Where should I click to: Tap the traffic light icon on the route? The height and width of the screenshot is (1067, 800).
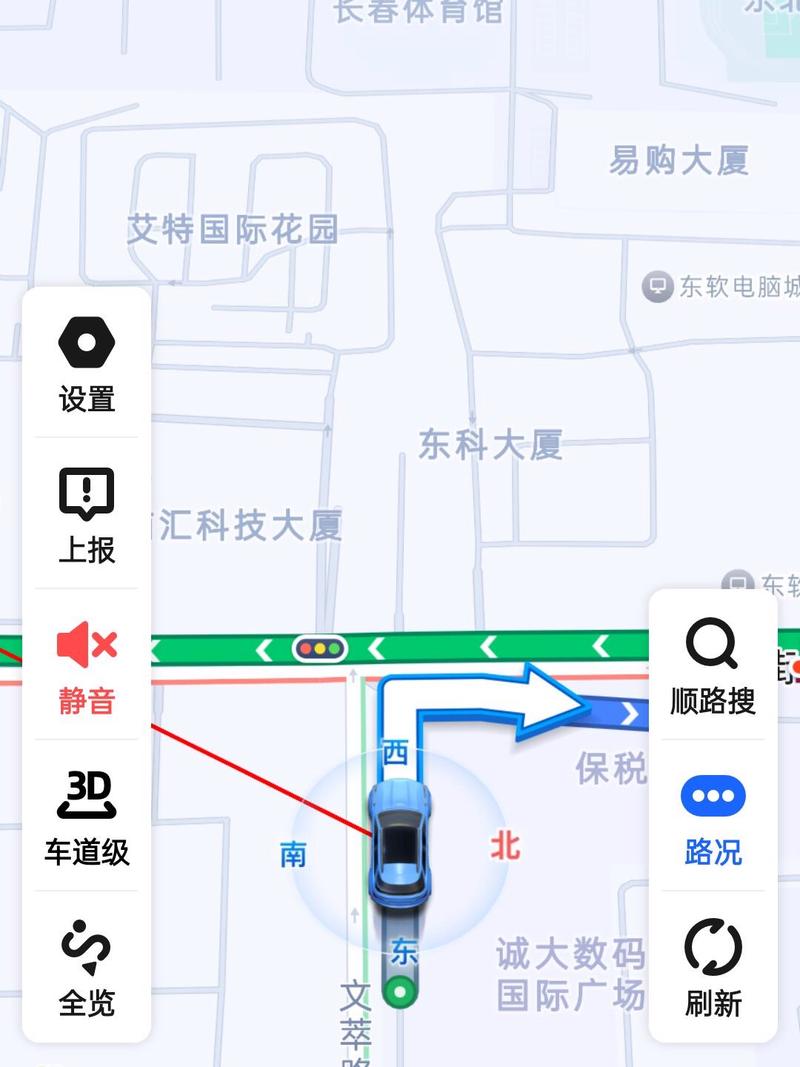tap(318, 649)
